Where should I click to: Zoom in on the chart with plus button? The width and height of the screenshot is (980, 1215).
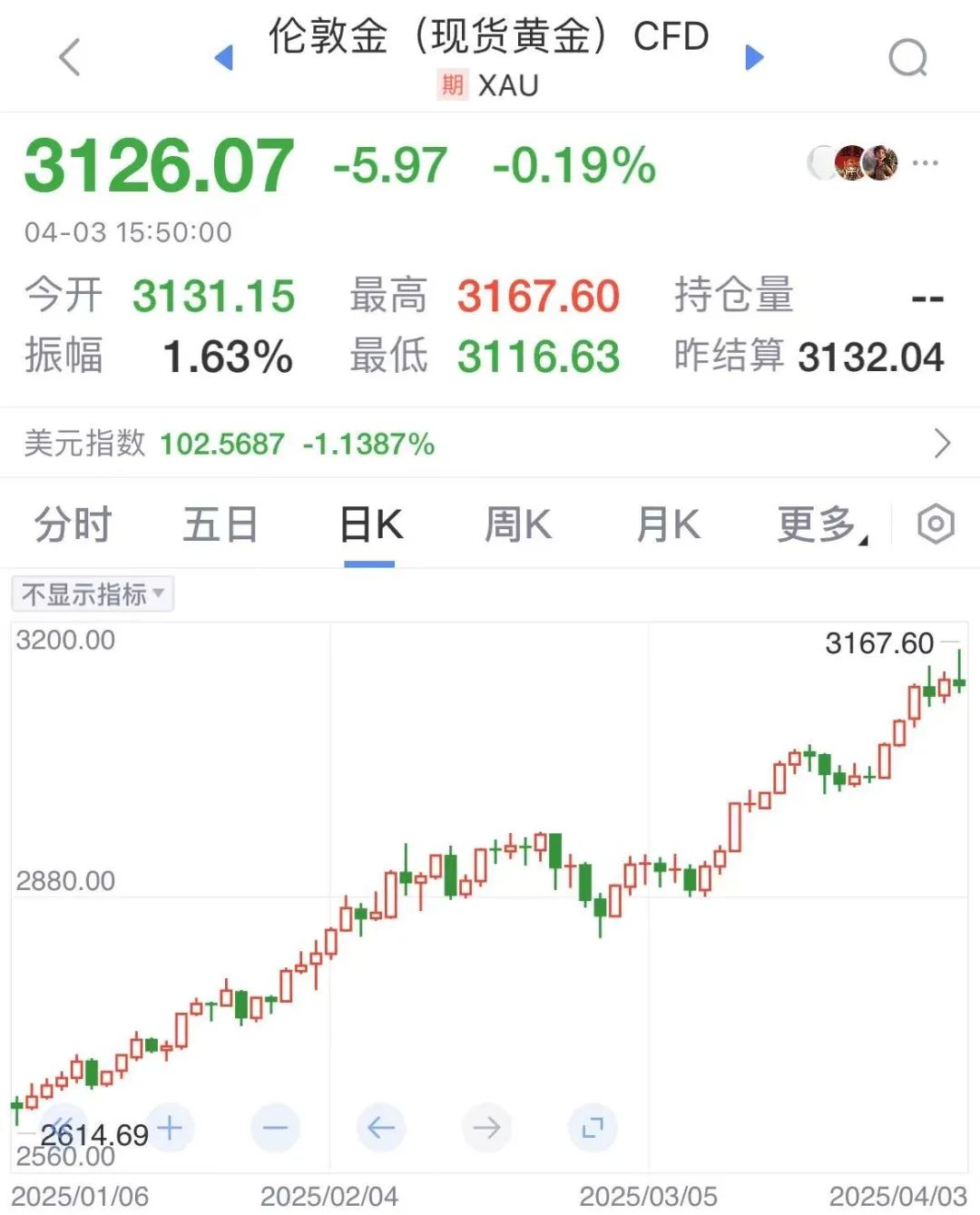tap(170, 1128)
